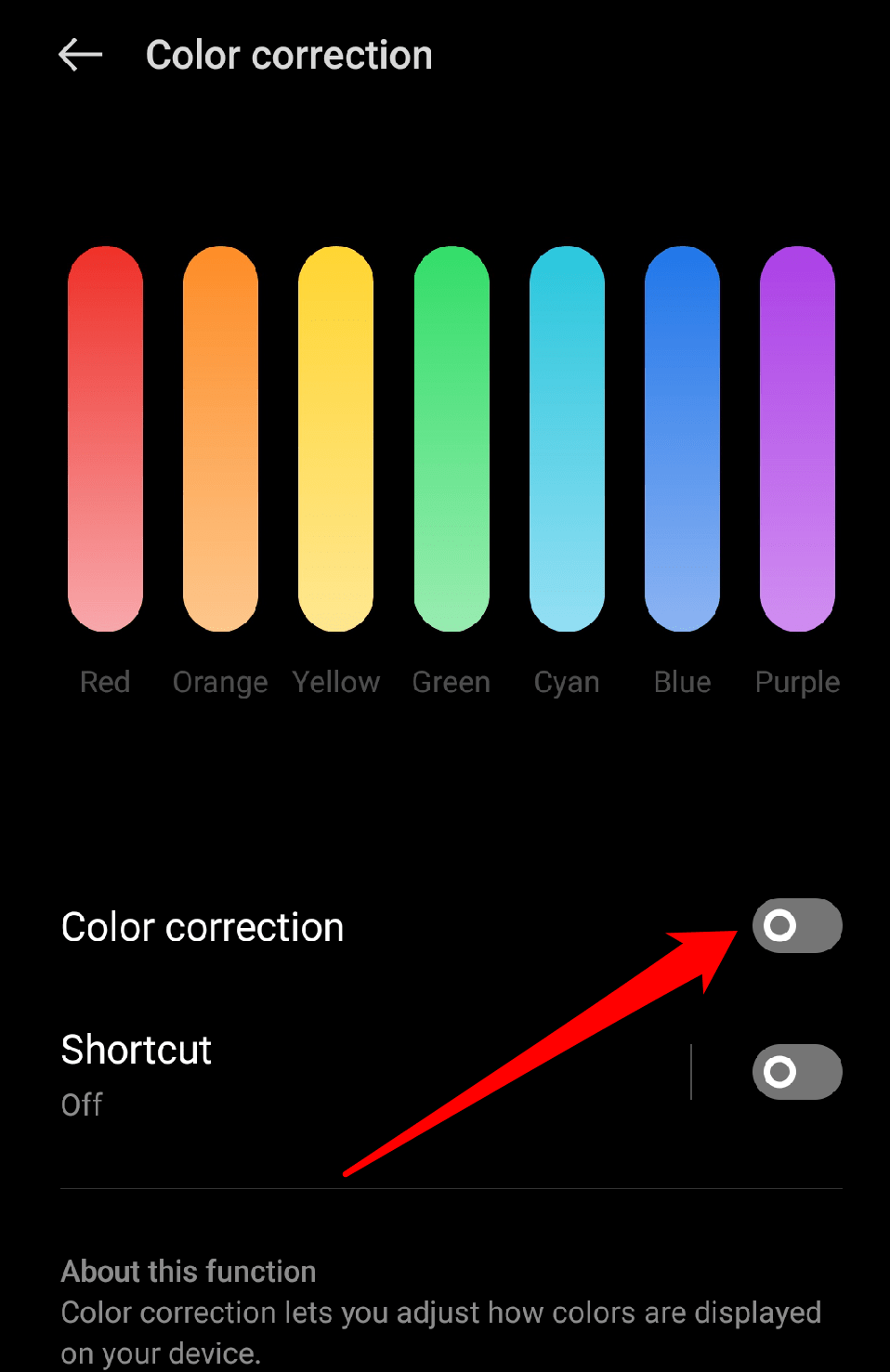Screen dimensions: 890x1372
Task: Select the Blue color bar
Action: [x=681, y=437]
